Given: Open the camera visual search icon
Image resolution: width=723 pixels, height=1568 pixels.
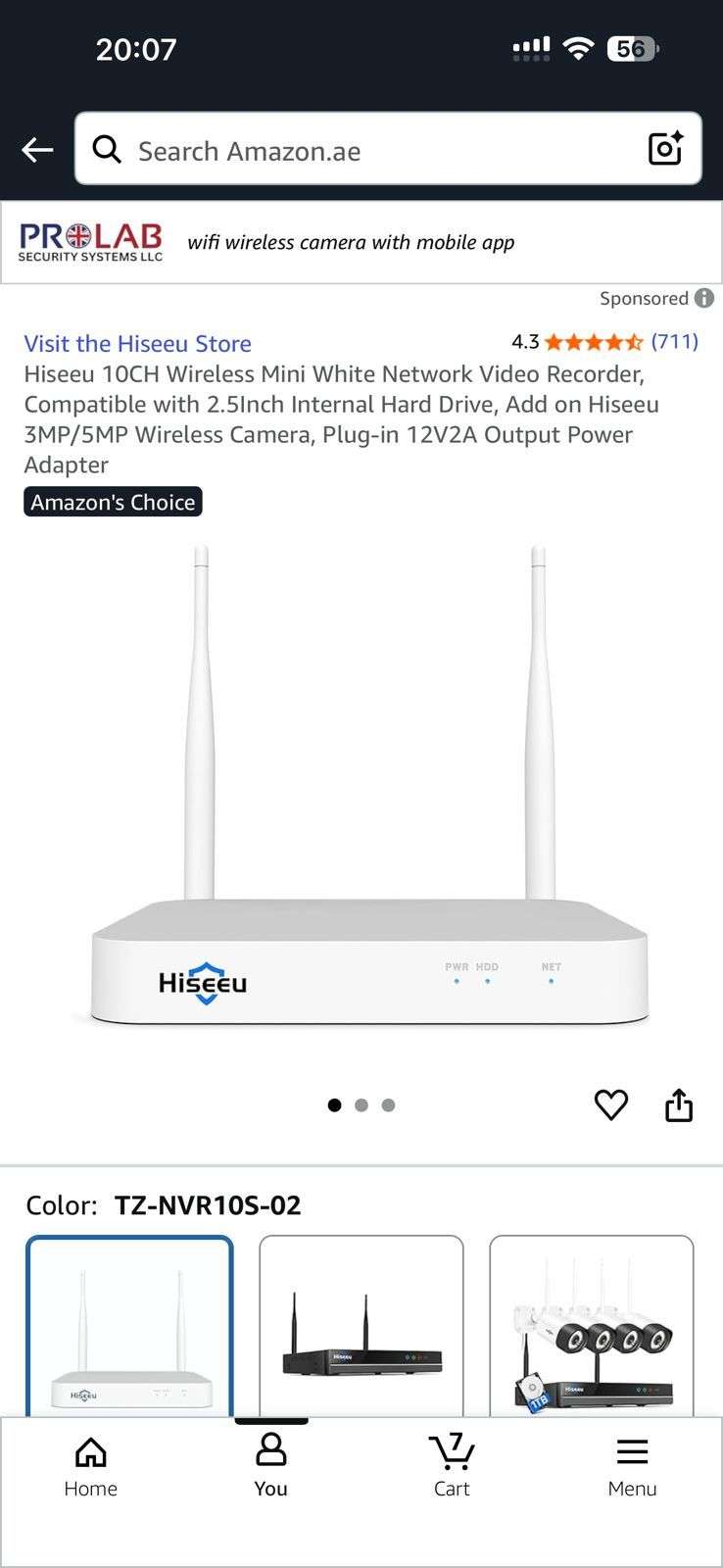Looking at the screenshot, I should click(665, 149).
